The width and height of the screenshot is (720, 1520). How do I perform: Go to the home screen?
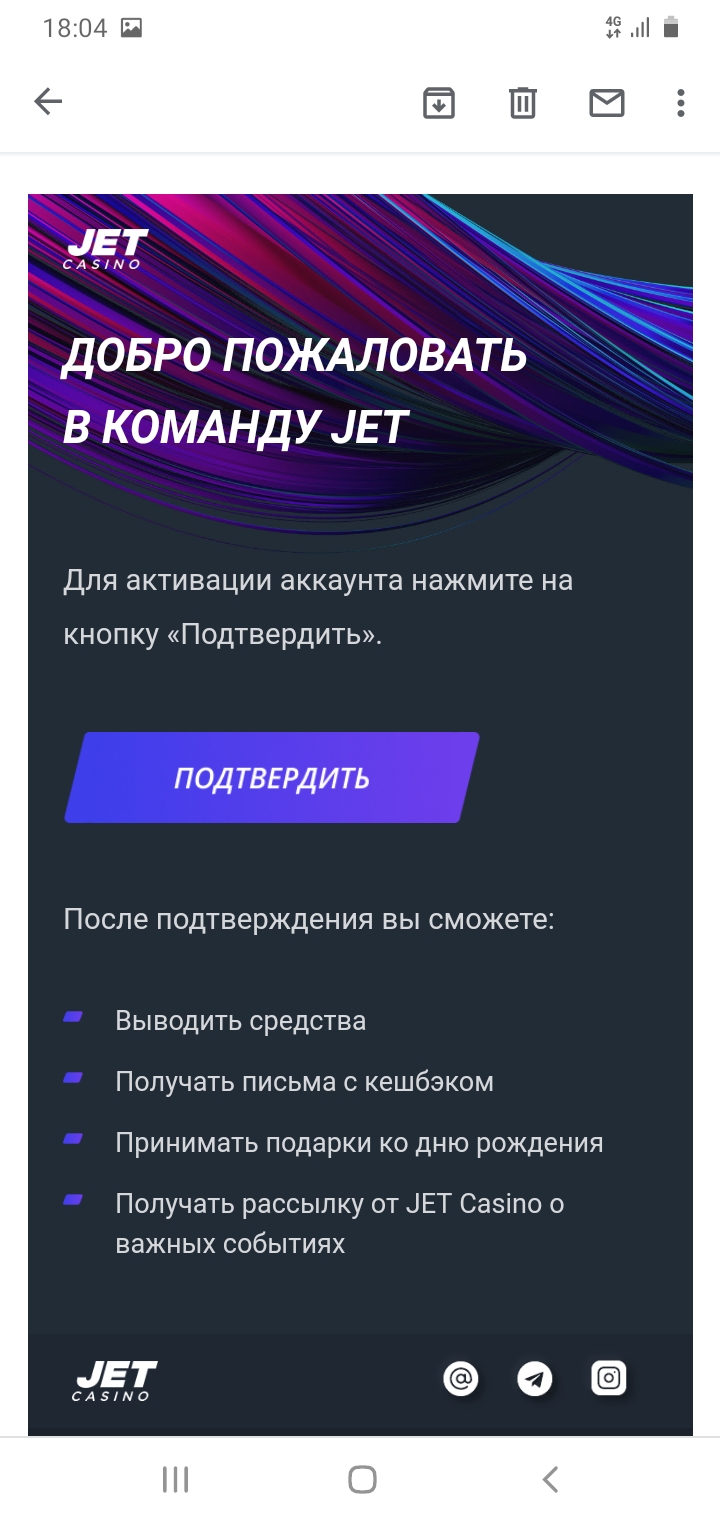coord(362,1479)
